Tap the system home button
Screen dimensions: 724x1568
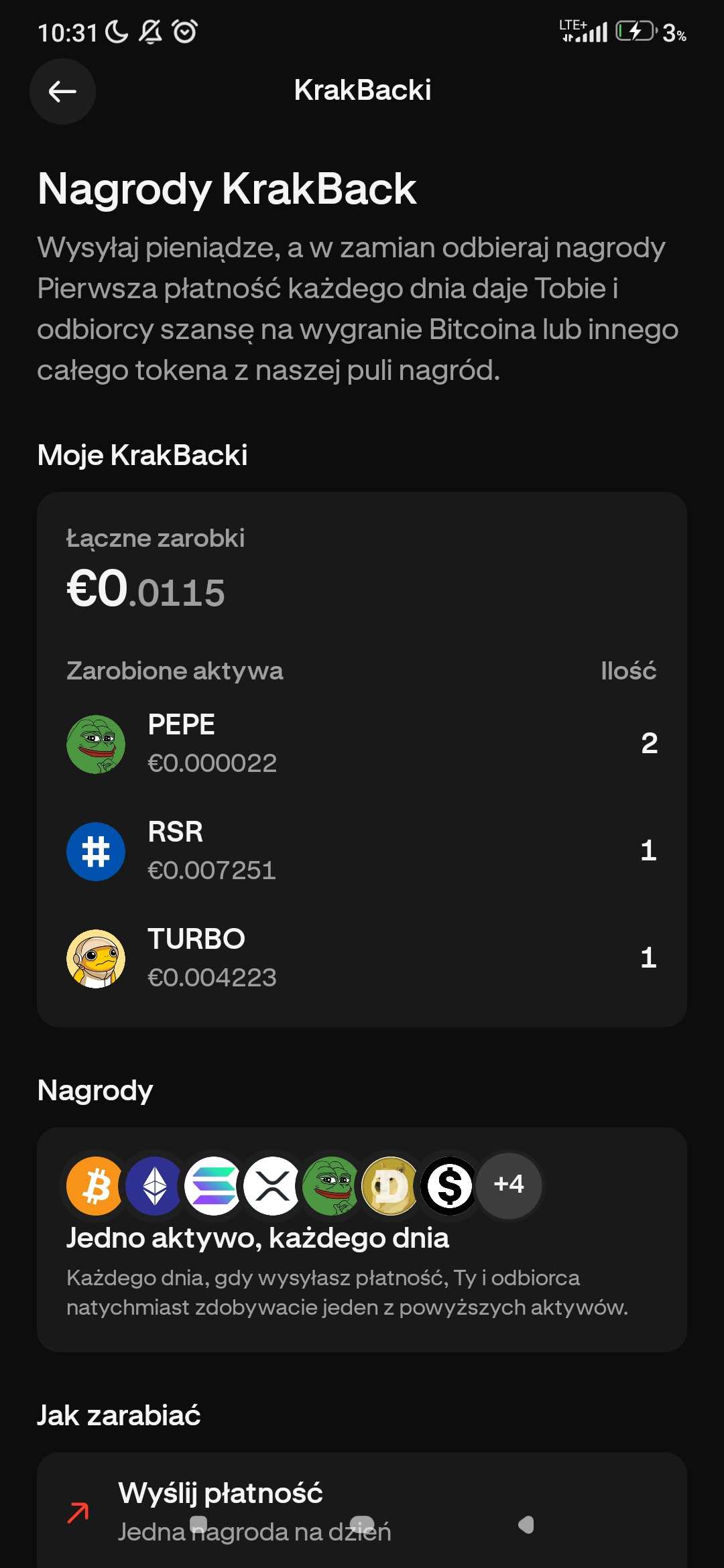[x=362, y=1524]
